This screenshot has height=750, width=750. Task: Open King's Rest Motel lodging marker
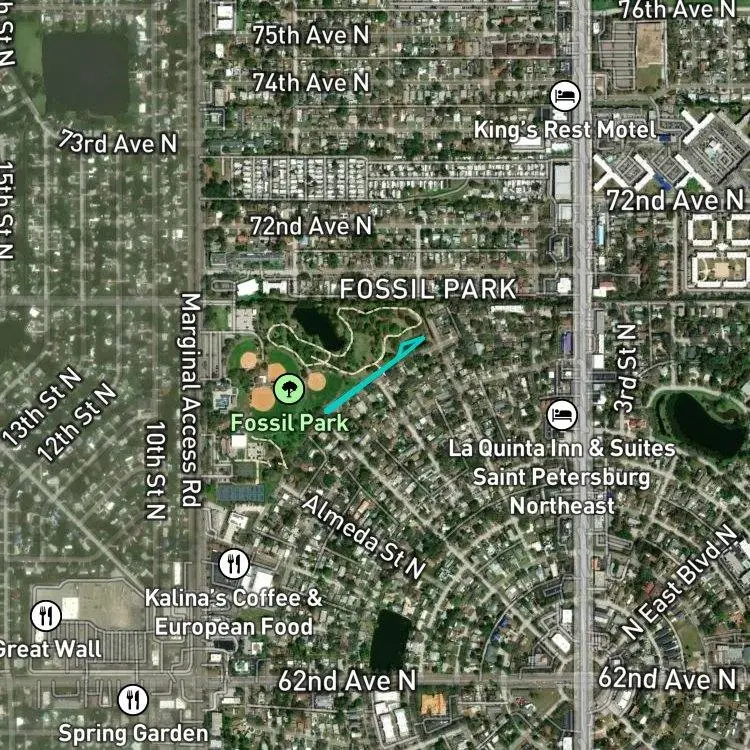[x=565, y=96]
